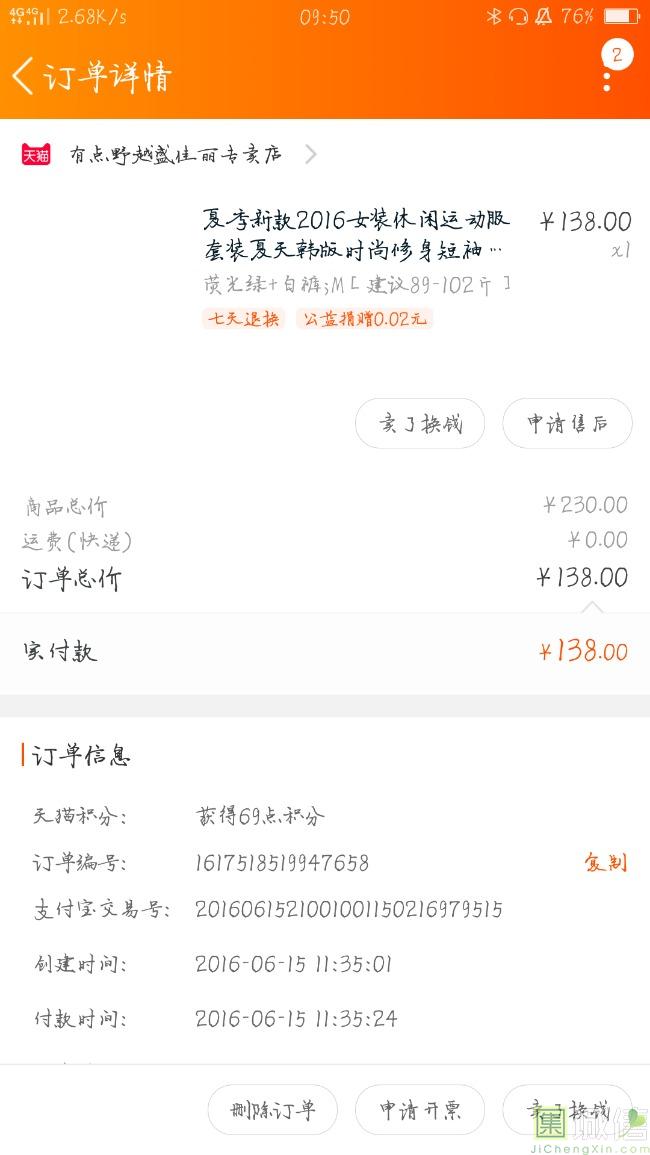The width and height of the screenshot is (650, 1155).
Task: Open the overflow menu with badge 2
Action: point(608,70)
